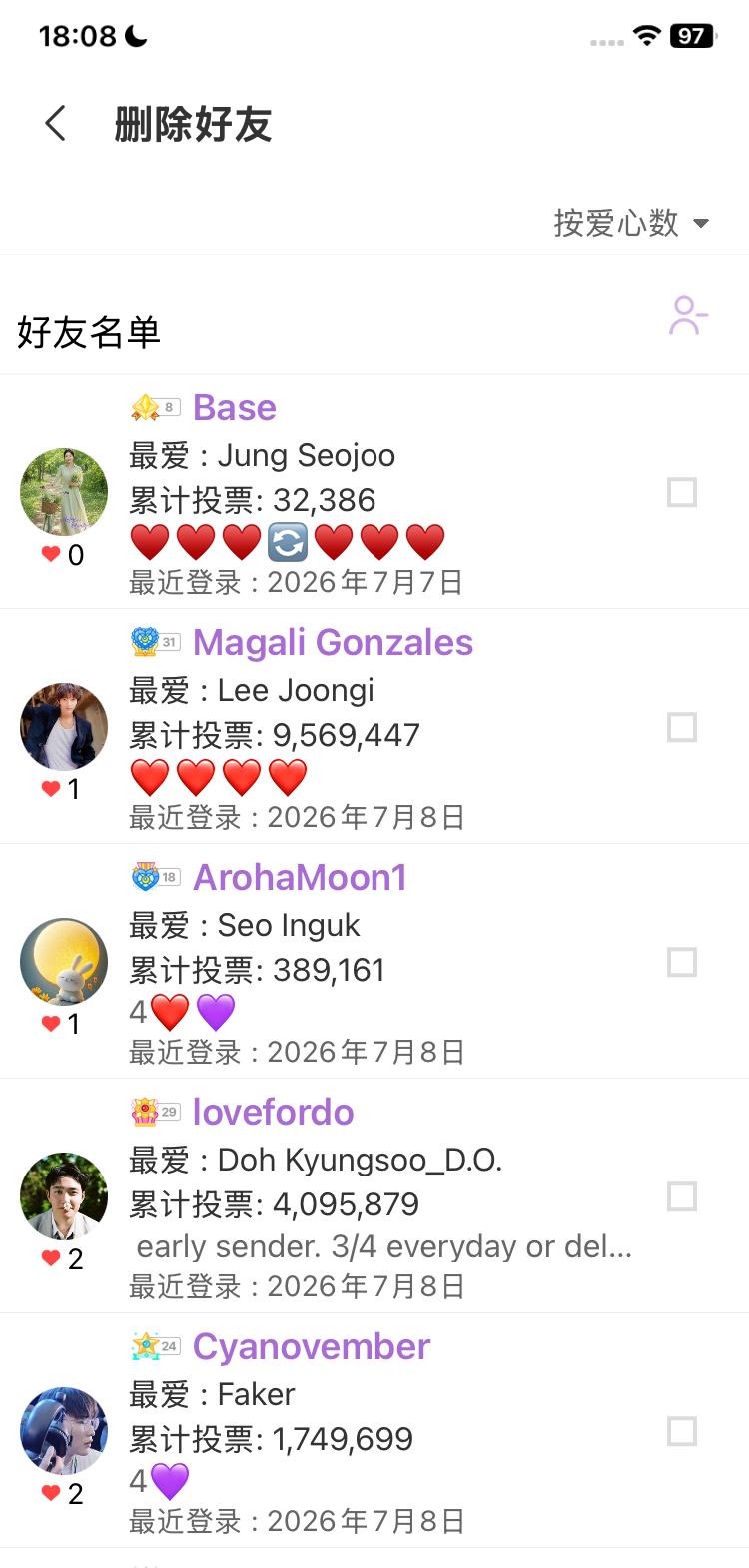Open the 按爱心数 sort dropdown
The image size is (749, 1568).
pos(631,223)
